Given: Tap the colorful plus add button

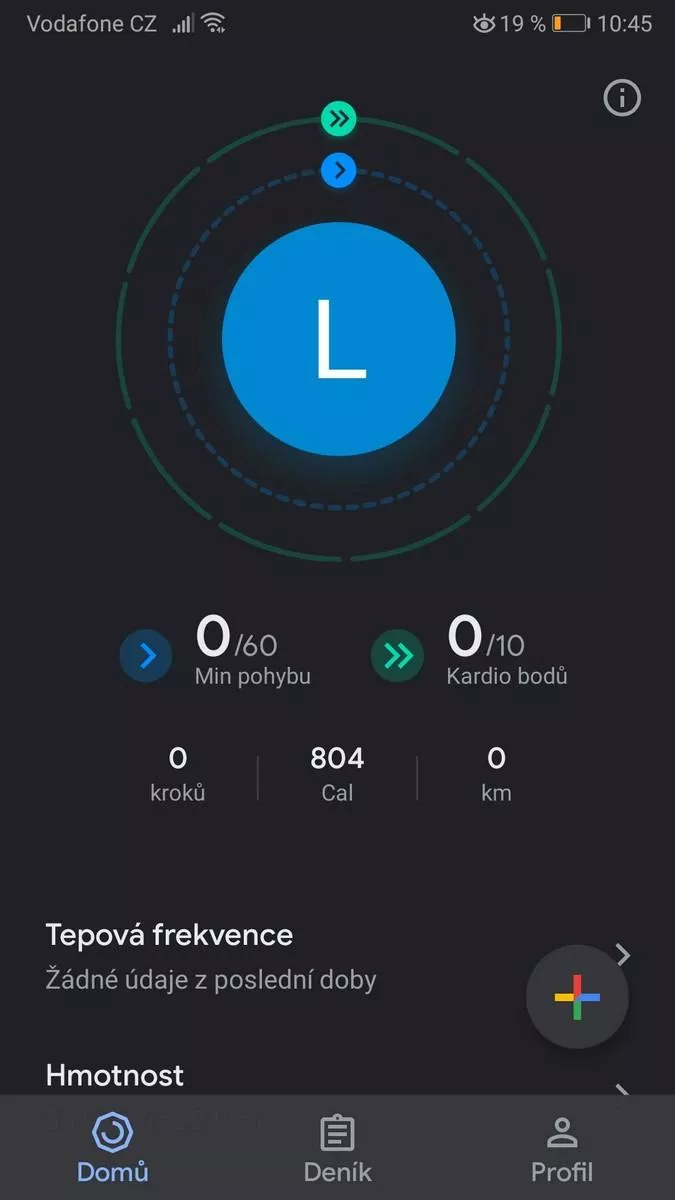Looking at the screenshot, I should (577, 997).
